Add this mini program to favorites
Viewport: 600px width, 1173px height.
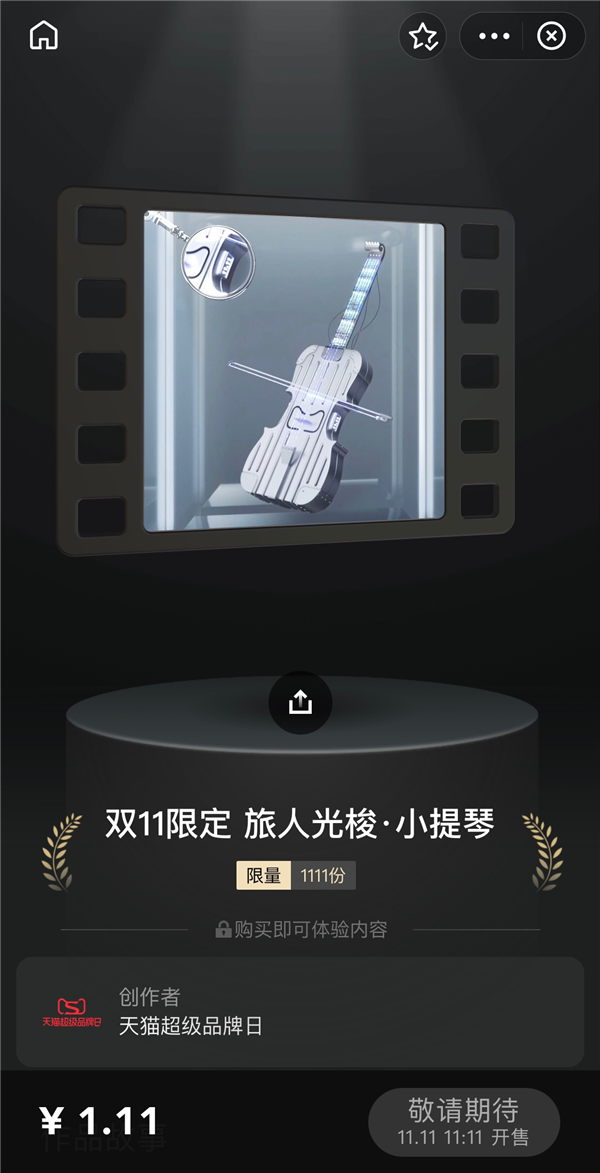click(x=423, y=37)
